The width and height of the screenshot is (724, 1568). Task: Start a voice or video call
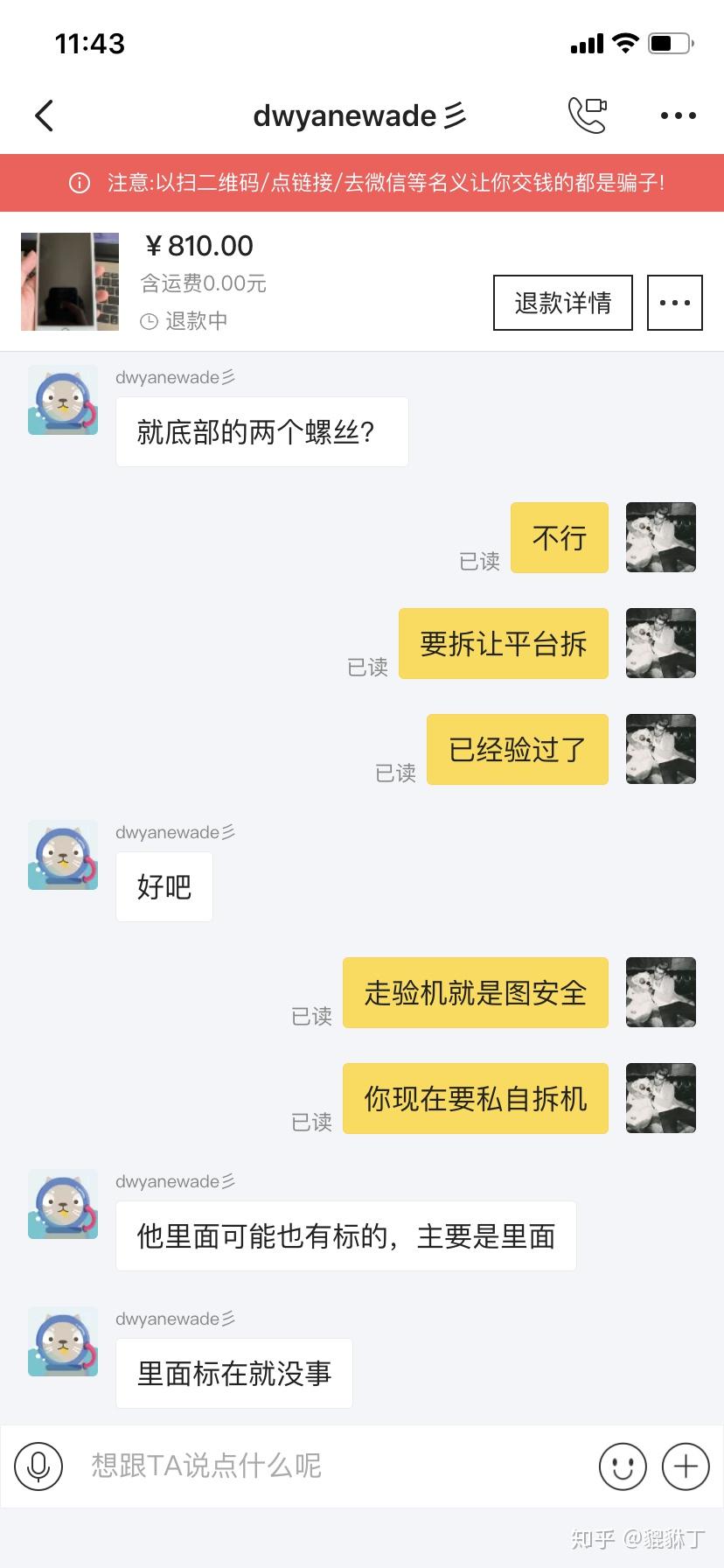tap(587, 115)
